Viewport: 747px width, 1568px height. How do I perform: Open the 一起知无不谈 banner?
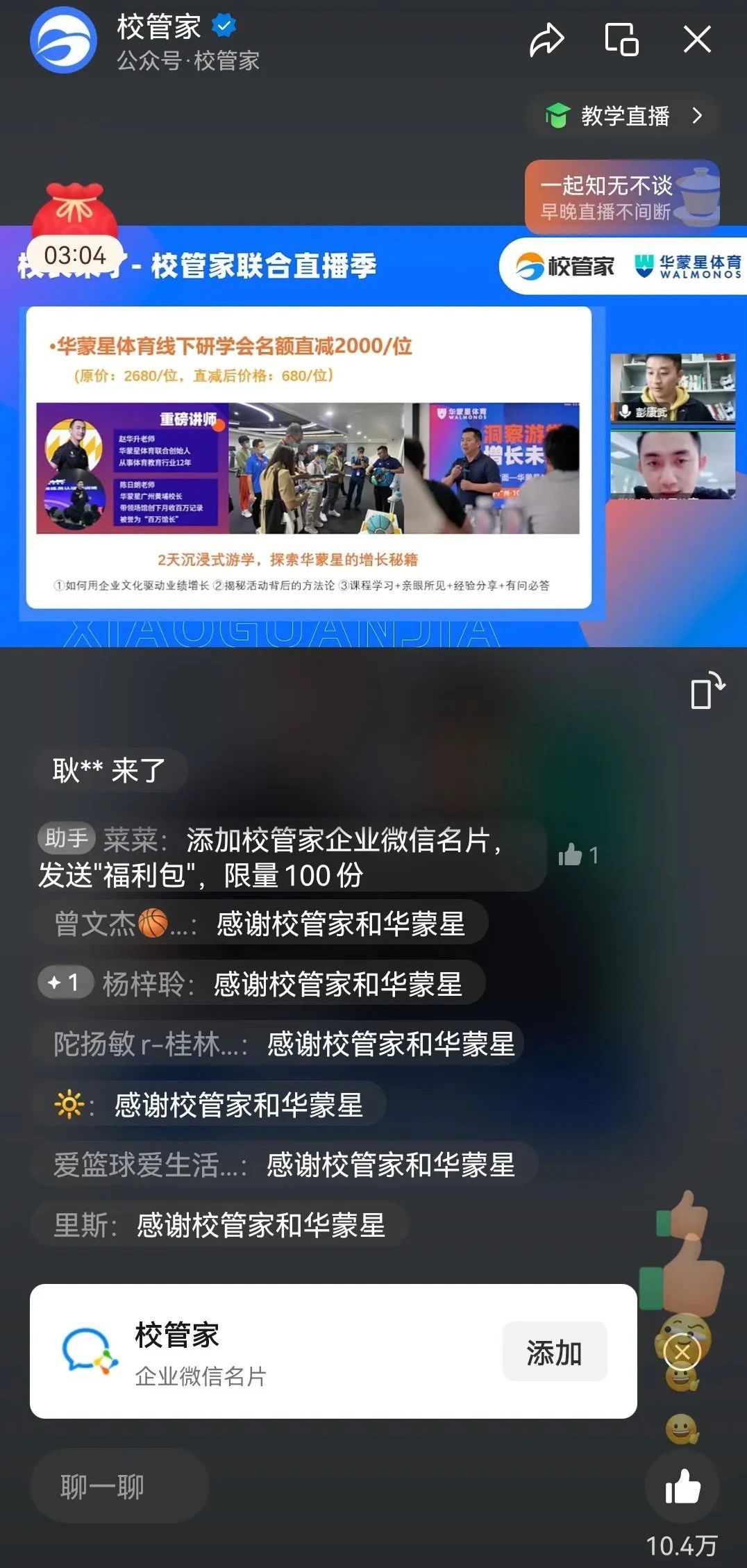pos(621,197)
